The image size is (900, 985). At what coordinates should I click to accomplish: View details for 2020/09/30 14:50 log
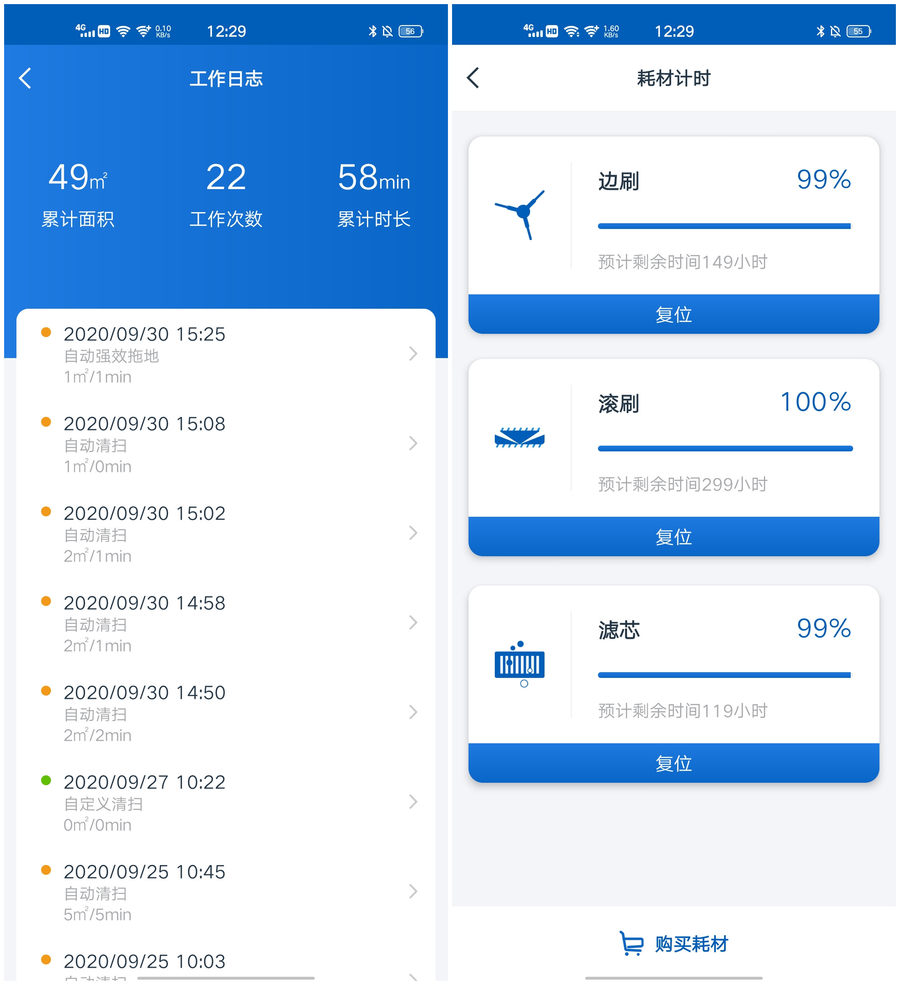226,712
